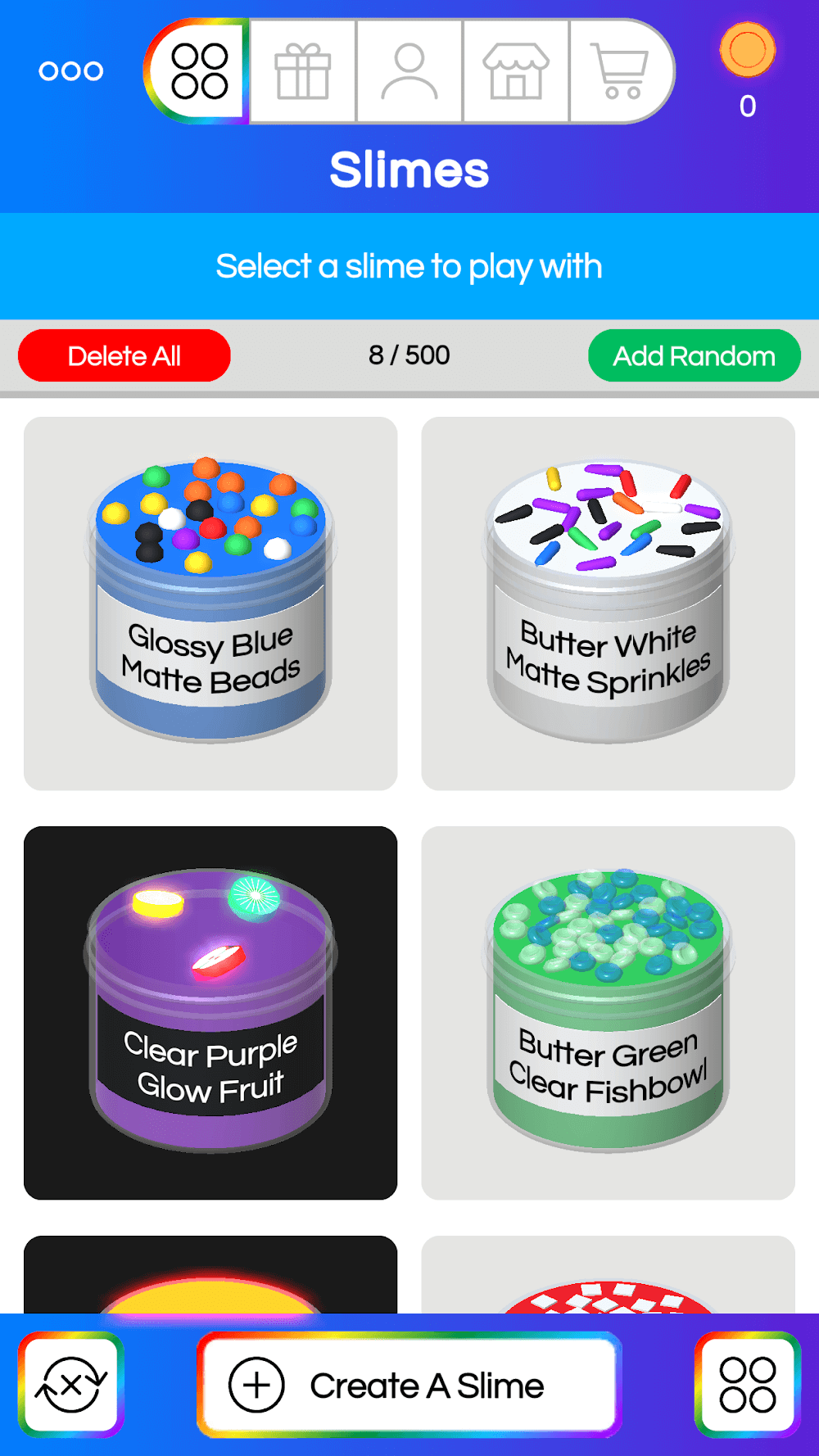The image size is (819, 1456).
Task: Switch to the slimes grid tab
Action: tap(199, 71)
